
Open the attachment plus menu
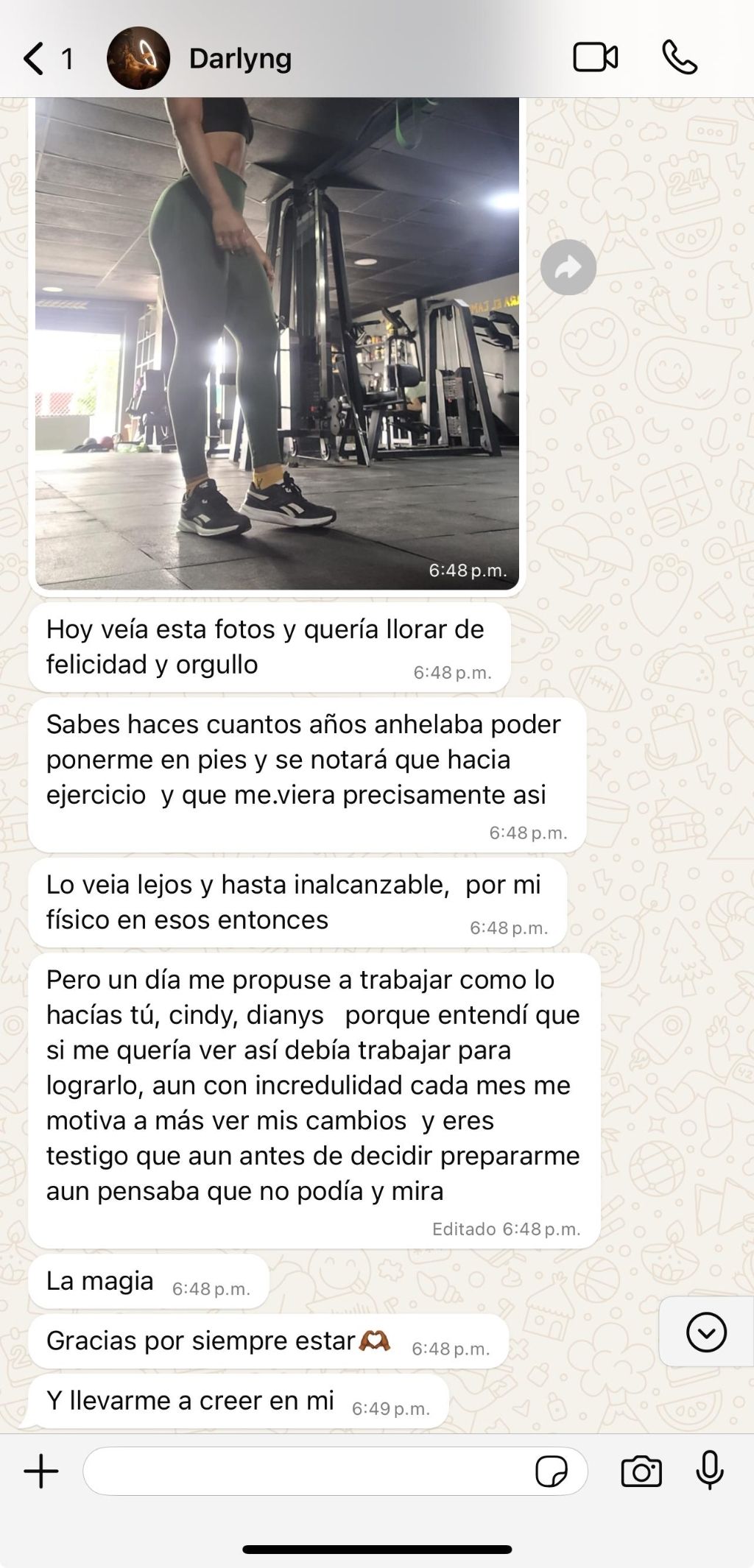tap(41, 1471)
